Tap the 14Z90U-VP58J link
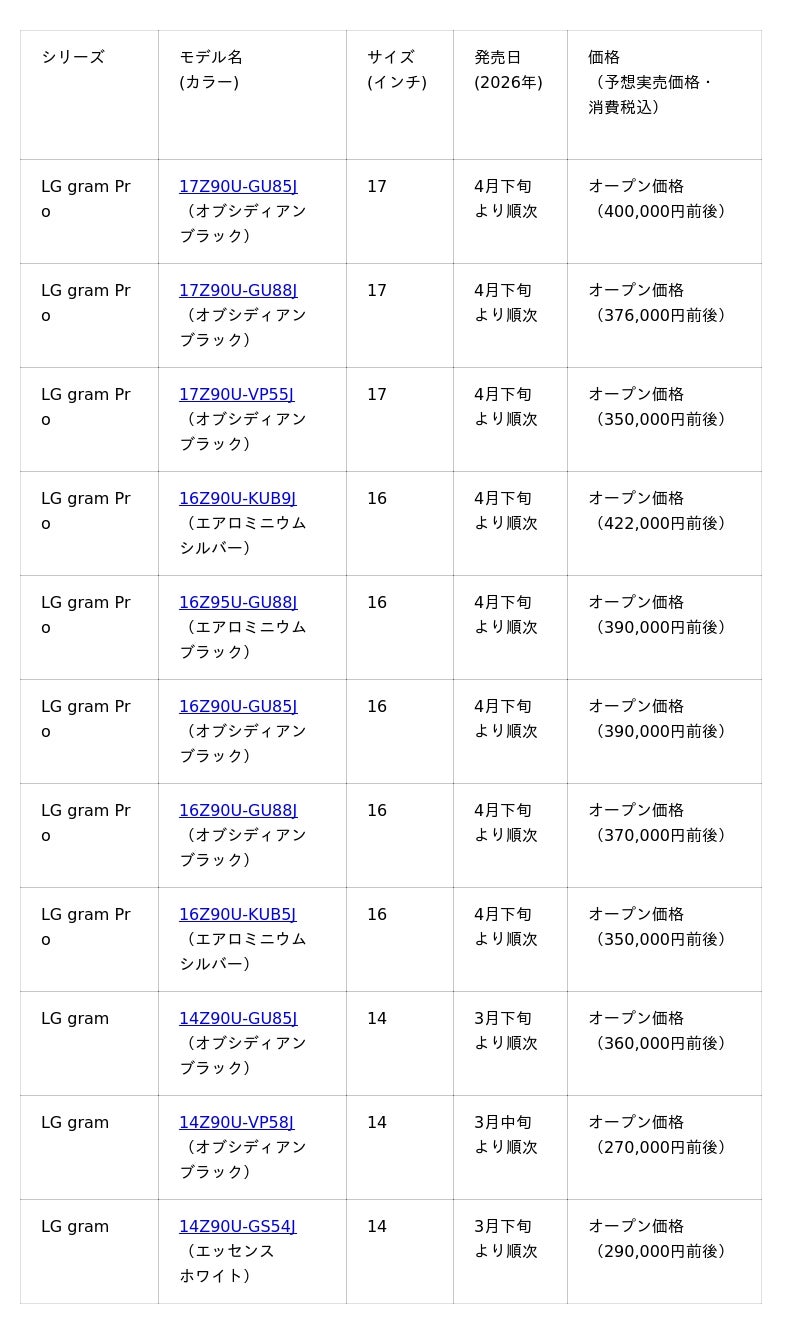The width and height of the screenshot is (800, 1334). click(236, 1123)
